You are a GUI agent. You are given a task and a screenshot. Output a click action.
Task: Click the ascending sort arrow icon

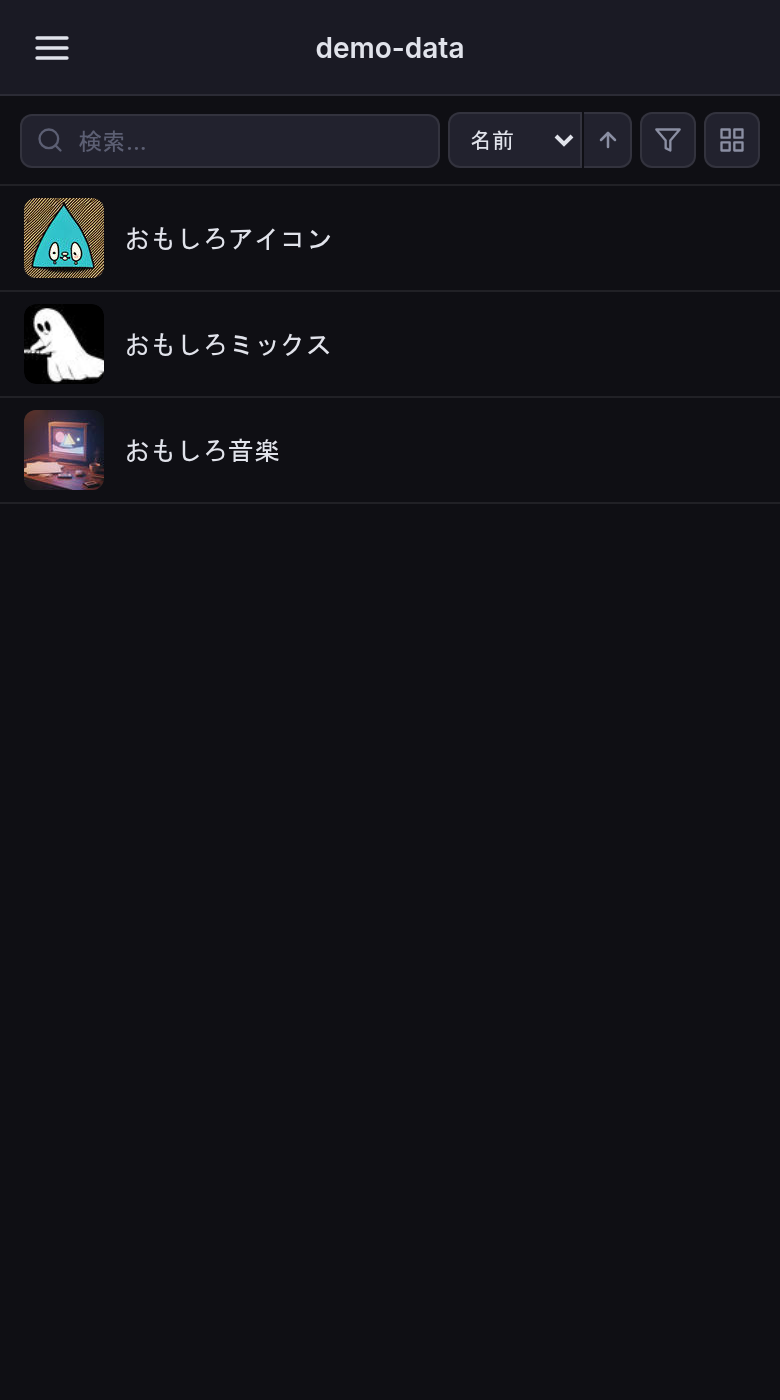(x=607, y=140)
